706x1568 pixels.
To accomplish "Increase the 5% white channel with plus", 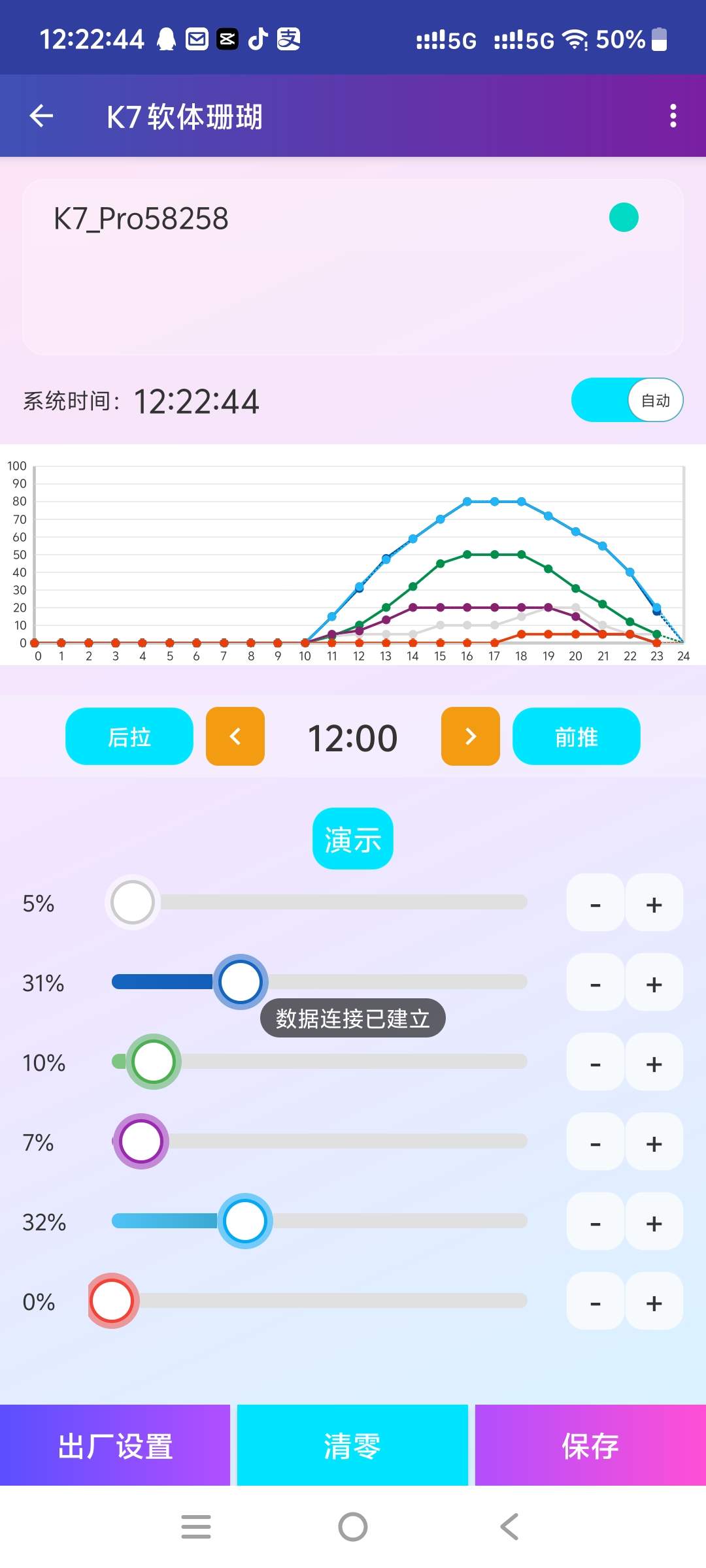I will click(654, 903).
